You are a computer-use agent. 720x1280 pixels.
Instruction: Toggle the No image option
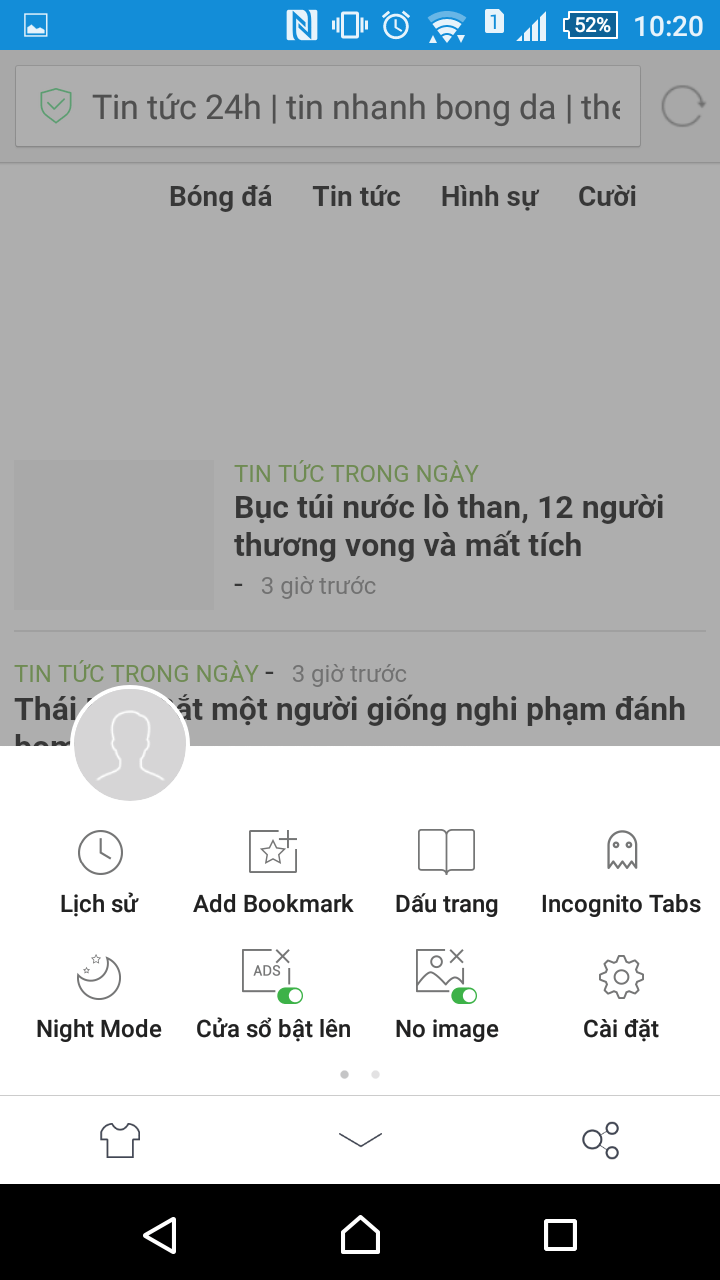pos(446,997)
